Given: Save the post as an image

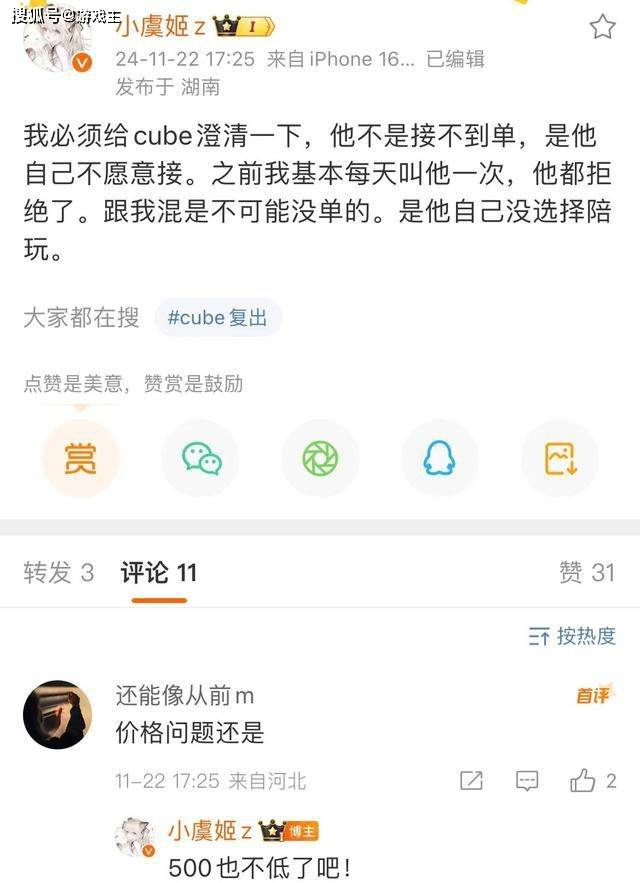Looking at the screenshot, I should coord(560,458).
